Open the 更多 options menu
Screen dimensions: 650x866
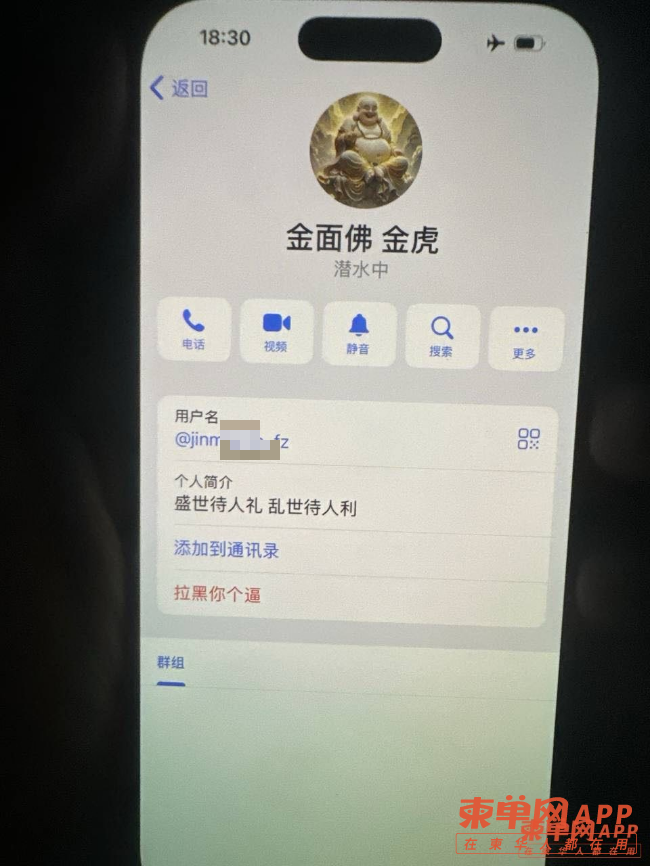[525, 338]
